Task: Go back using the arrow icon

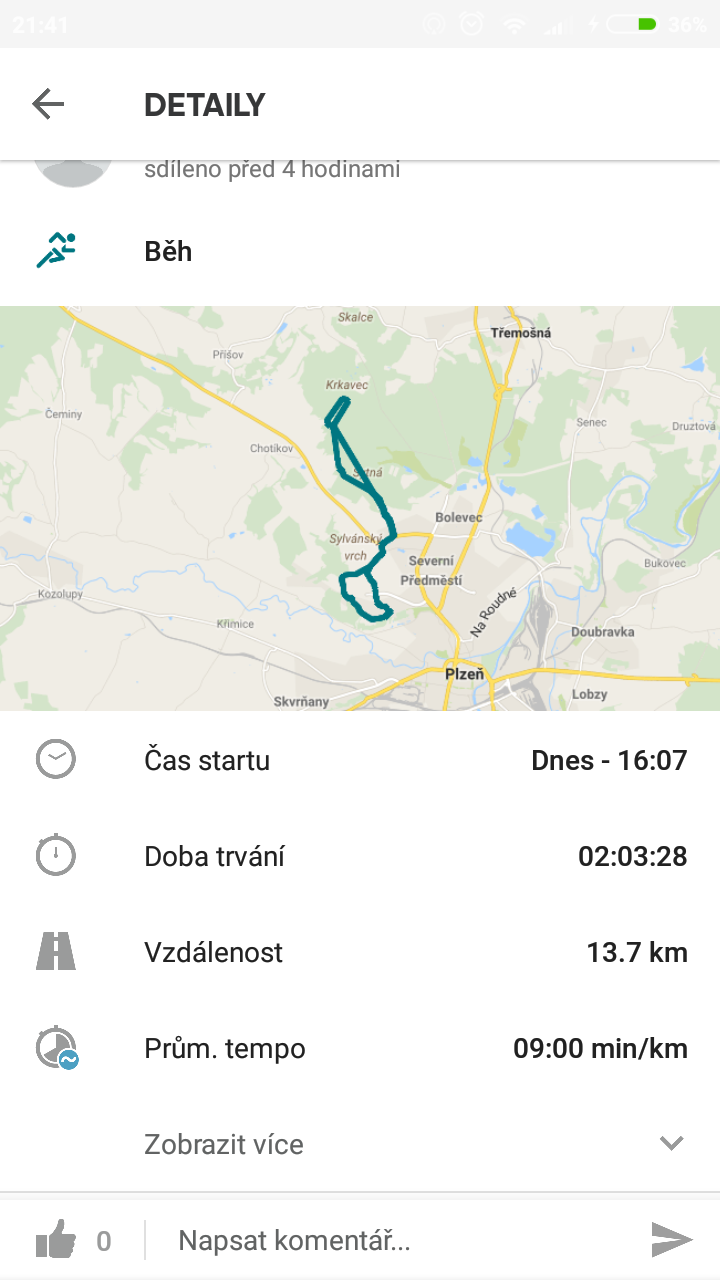Action: (x=48, y=104)
